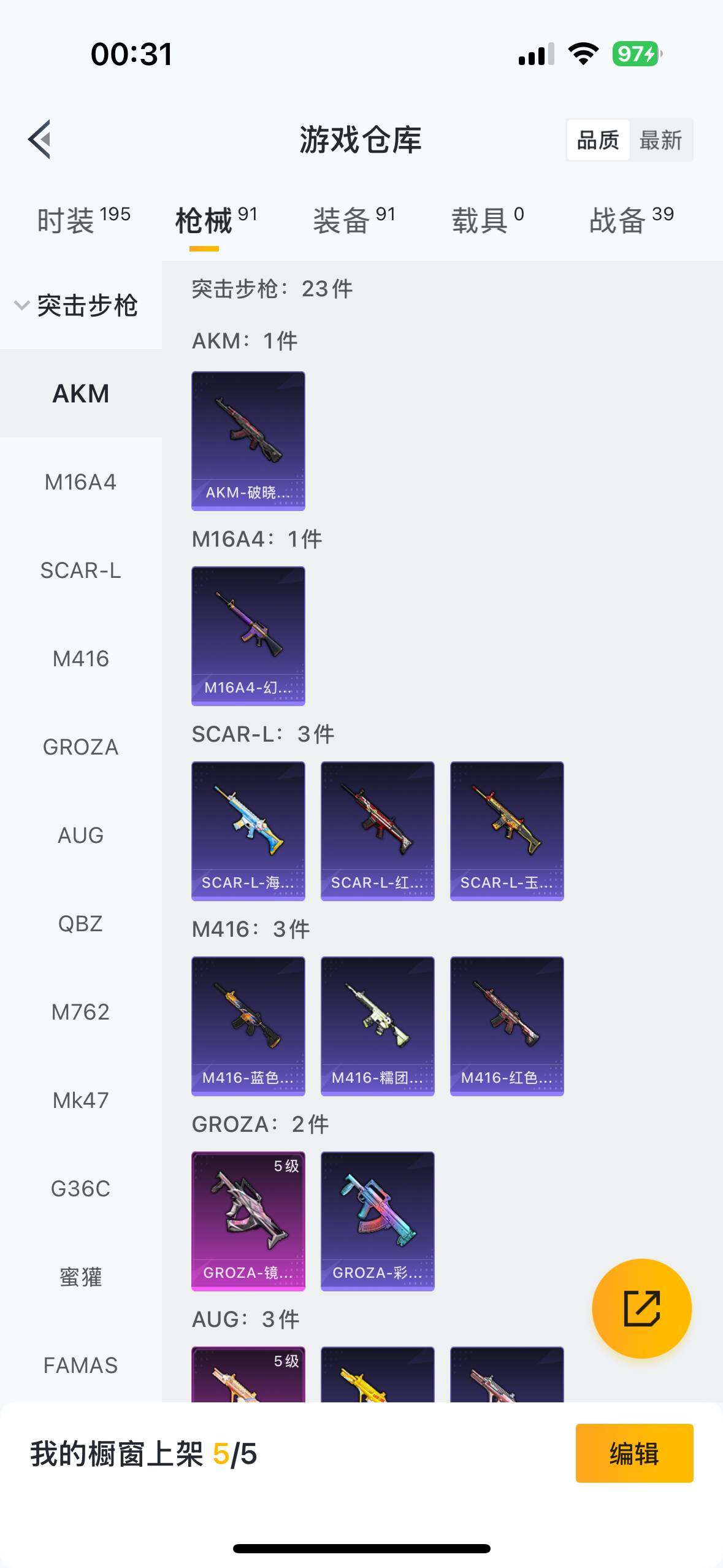723x1568 pixels.
Task: View the SCAR-L-海 skin card
Action: coord(248,831)
